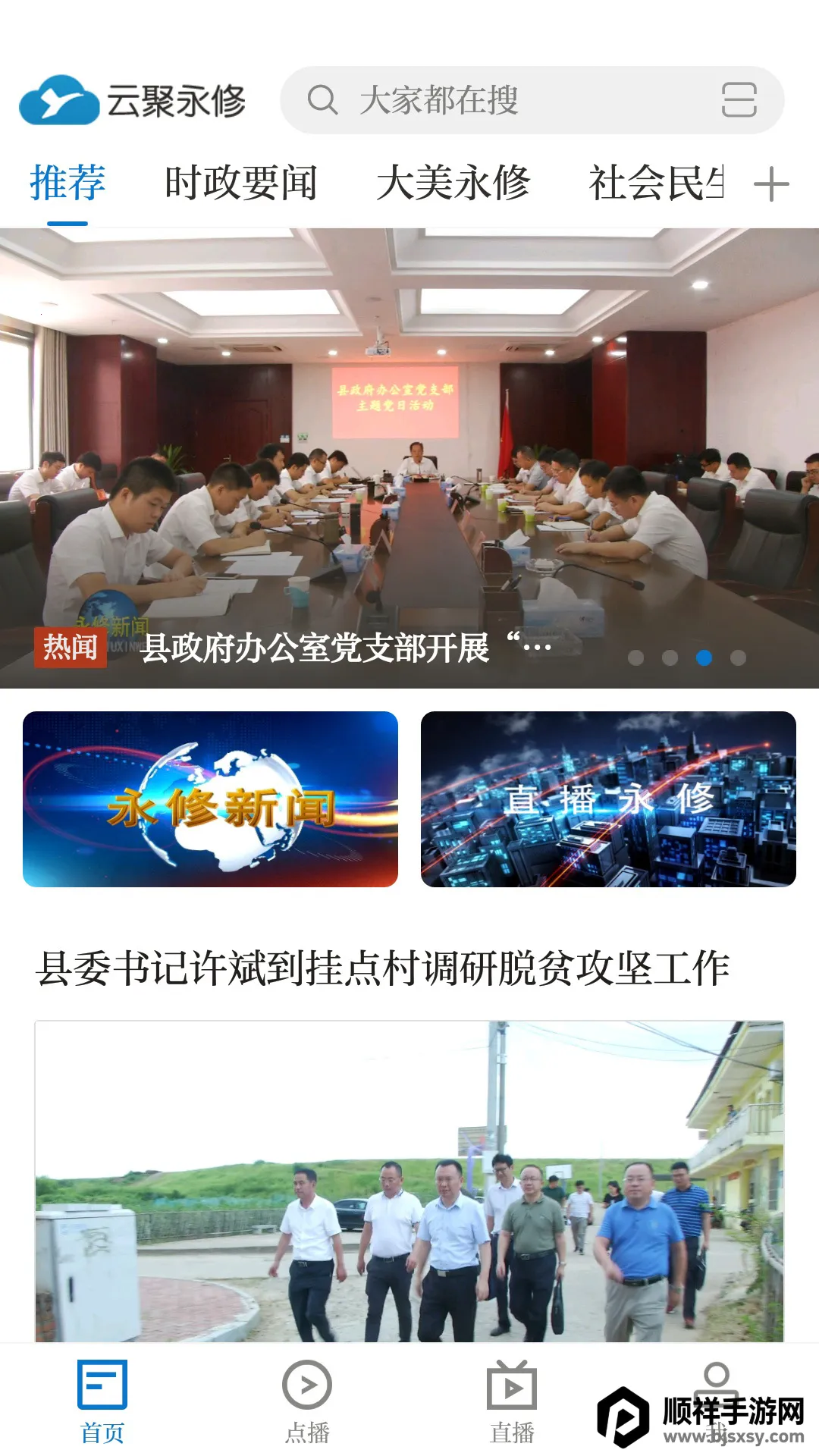Open the 永修新闻 card
Viewport: 819px width, 1456px height.
pos(210,799)
